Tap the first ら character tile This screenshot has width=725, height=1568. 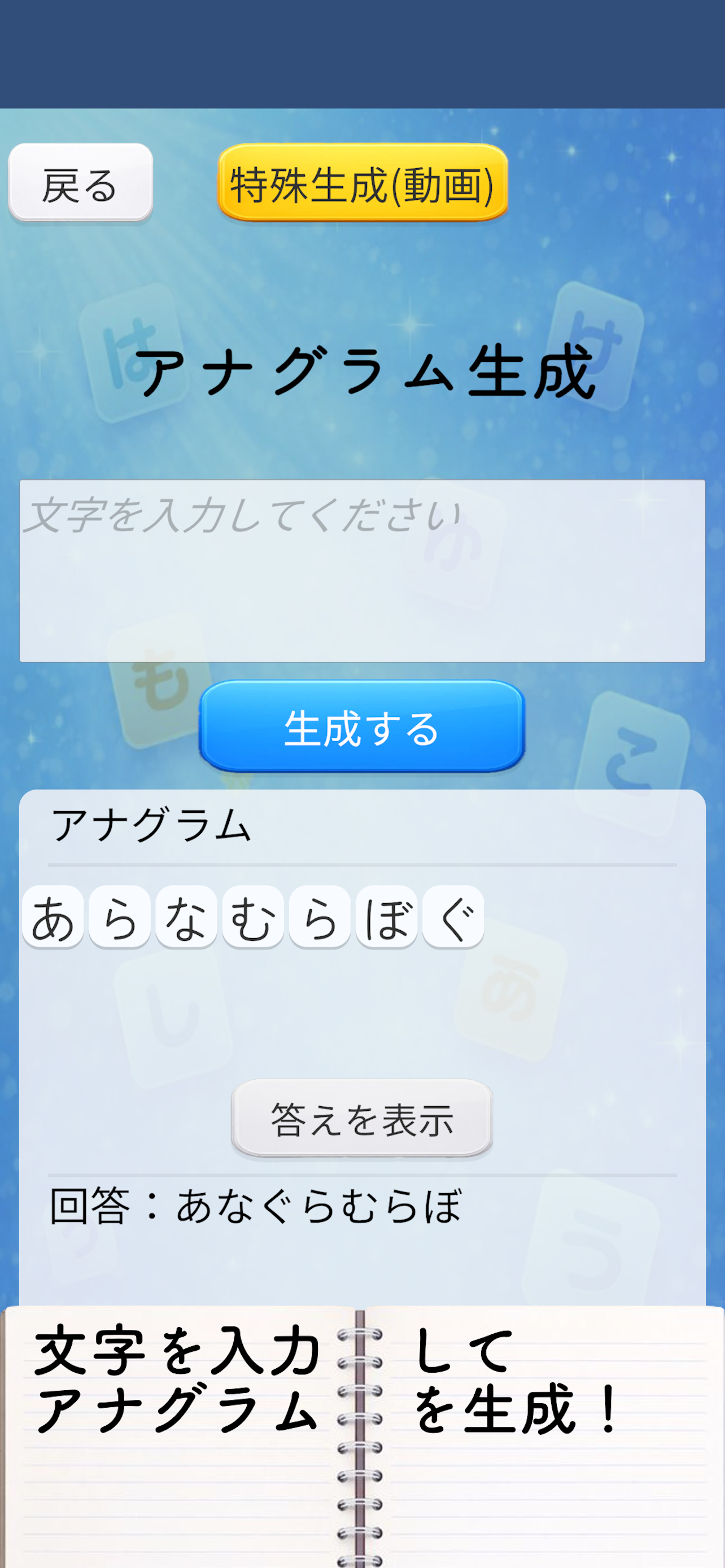120,917
